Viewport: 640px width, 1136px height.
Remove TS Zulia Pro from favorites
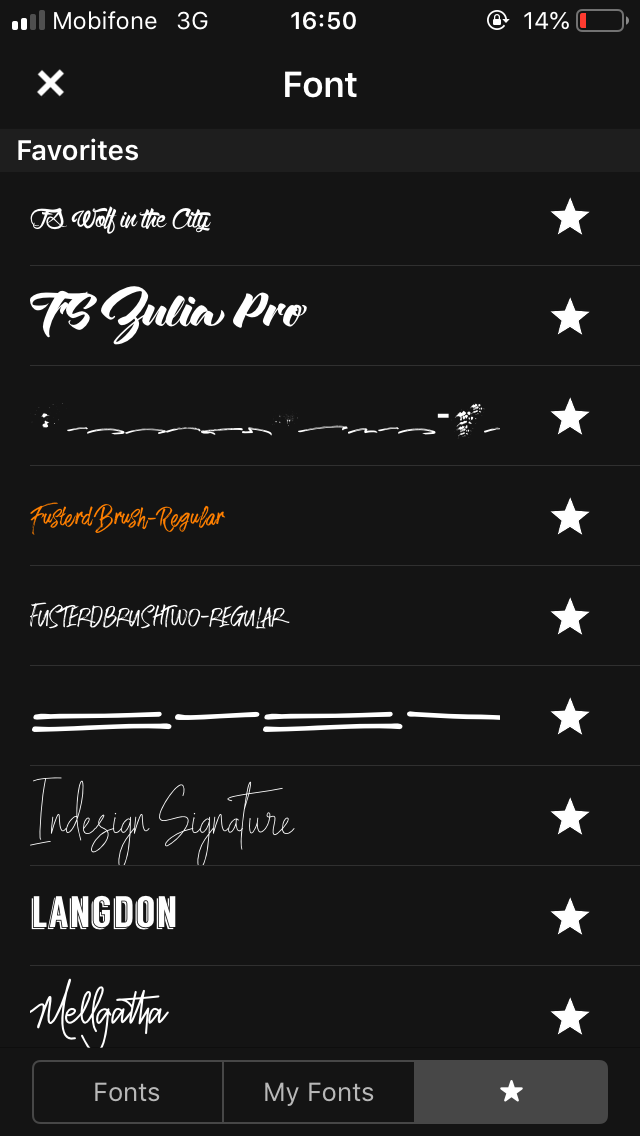(570, 317)
